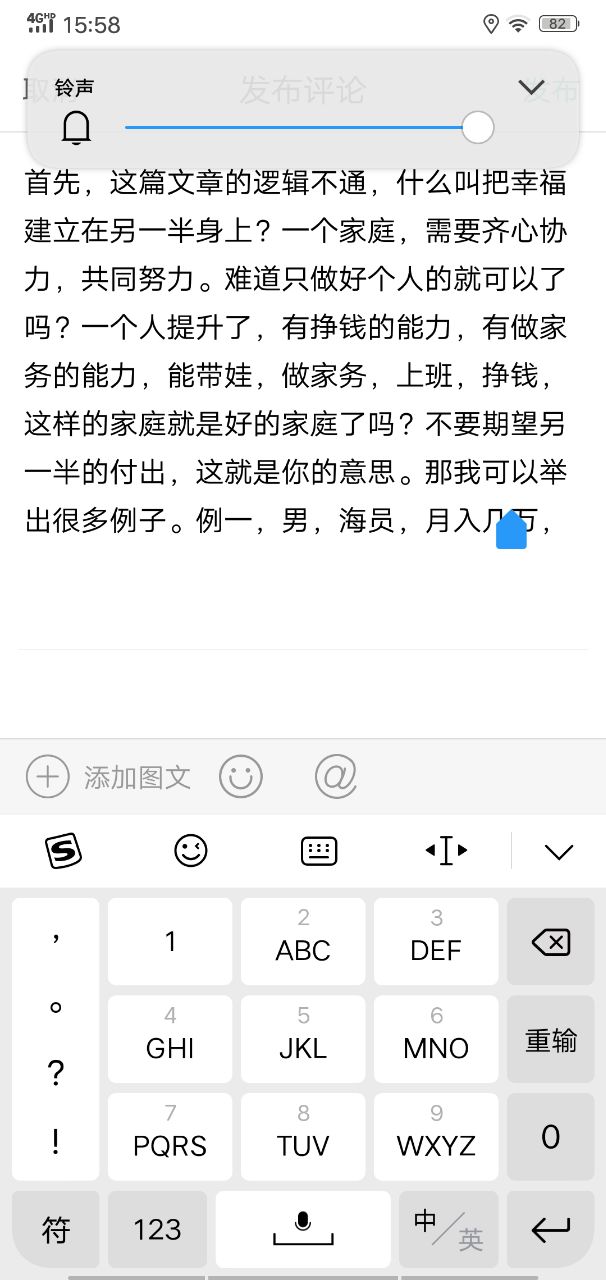This screenshot has width=606, height=1280.
Task: Expand the ringtone volume panel chevron
Action: pyautogui.click(x=532, y=88)
